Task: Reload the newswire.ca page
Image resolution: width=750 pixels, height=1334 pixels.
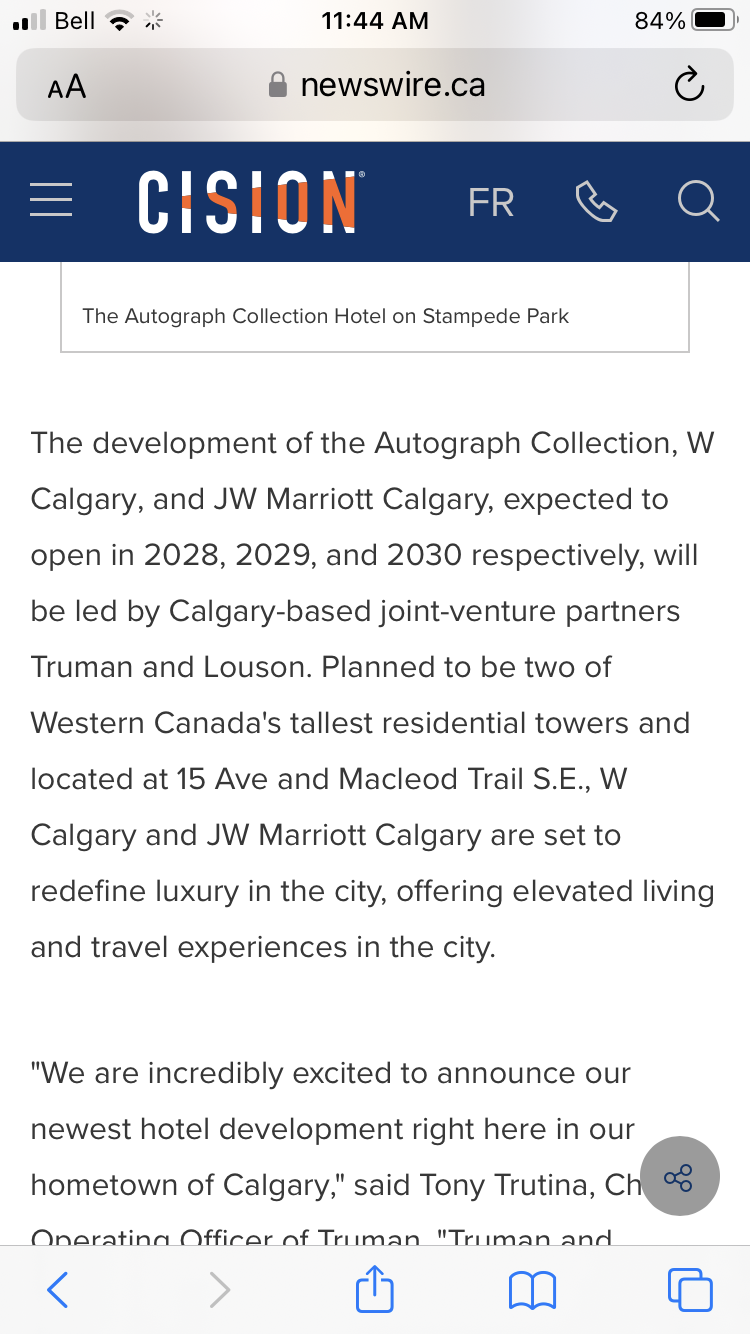Action: [x=689, y=86]
